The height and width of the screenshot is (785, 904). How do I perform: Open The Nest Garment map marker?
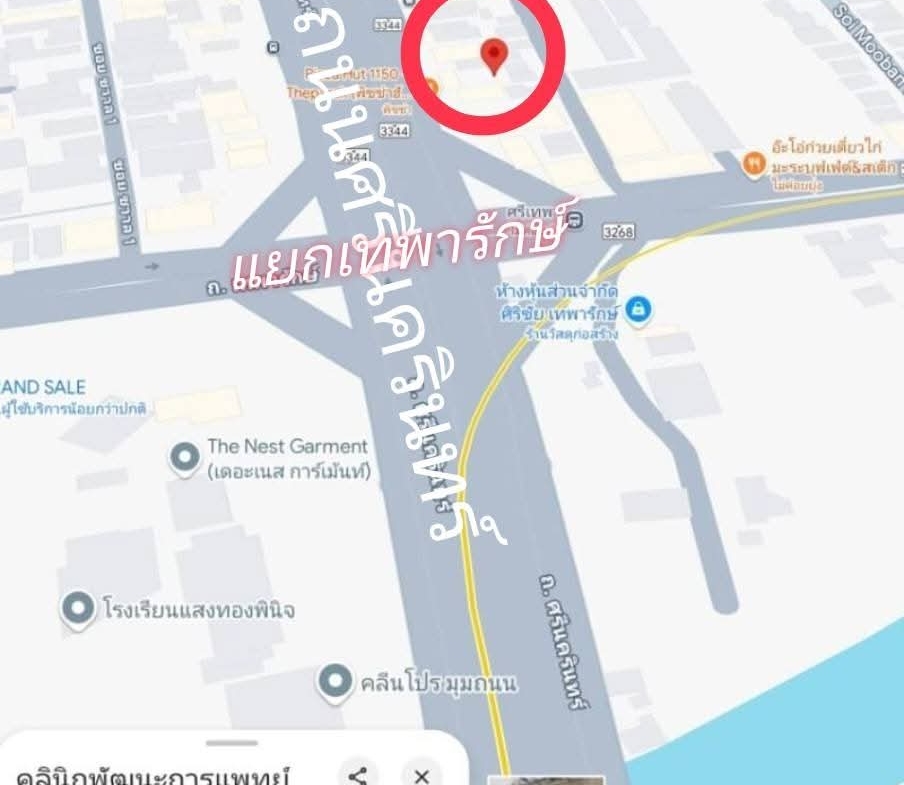coord(184,458)
